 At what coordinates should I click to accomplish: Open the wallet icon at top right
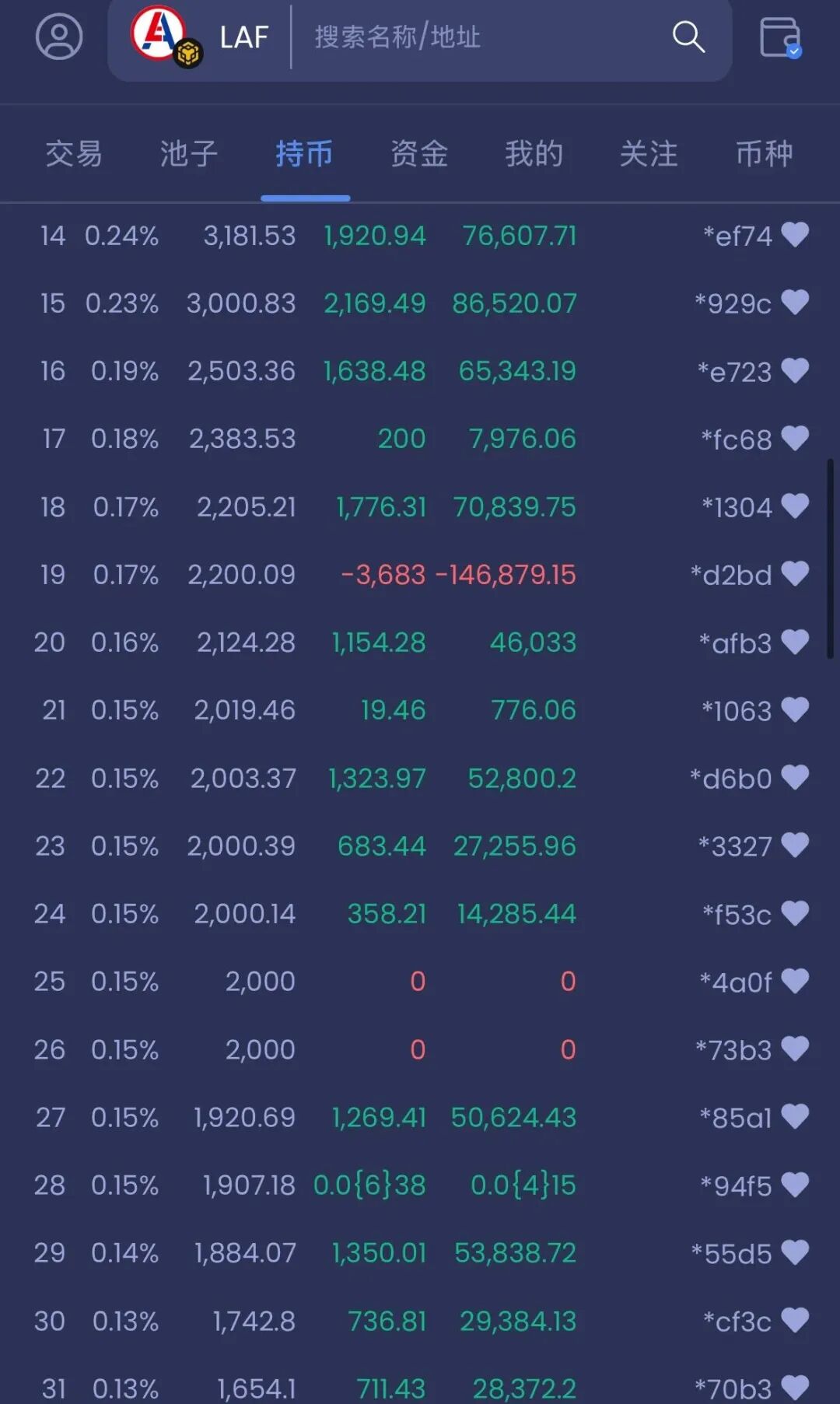781,38
